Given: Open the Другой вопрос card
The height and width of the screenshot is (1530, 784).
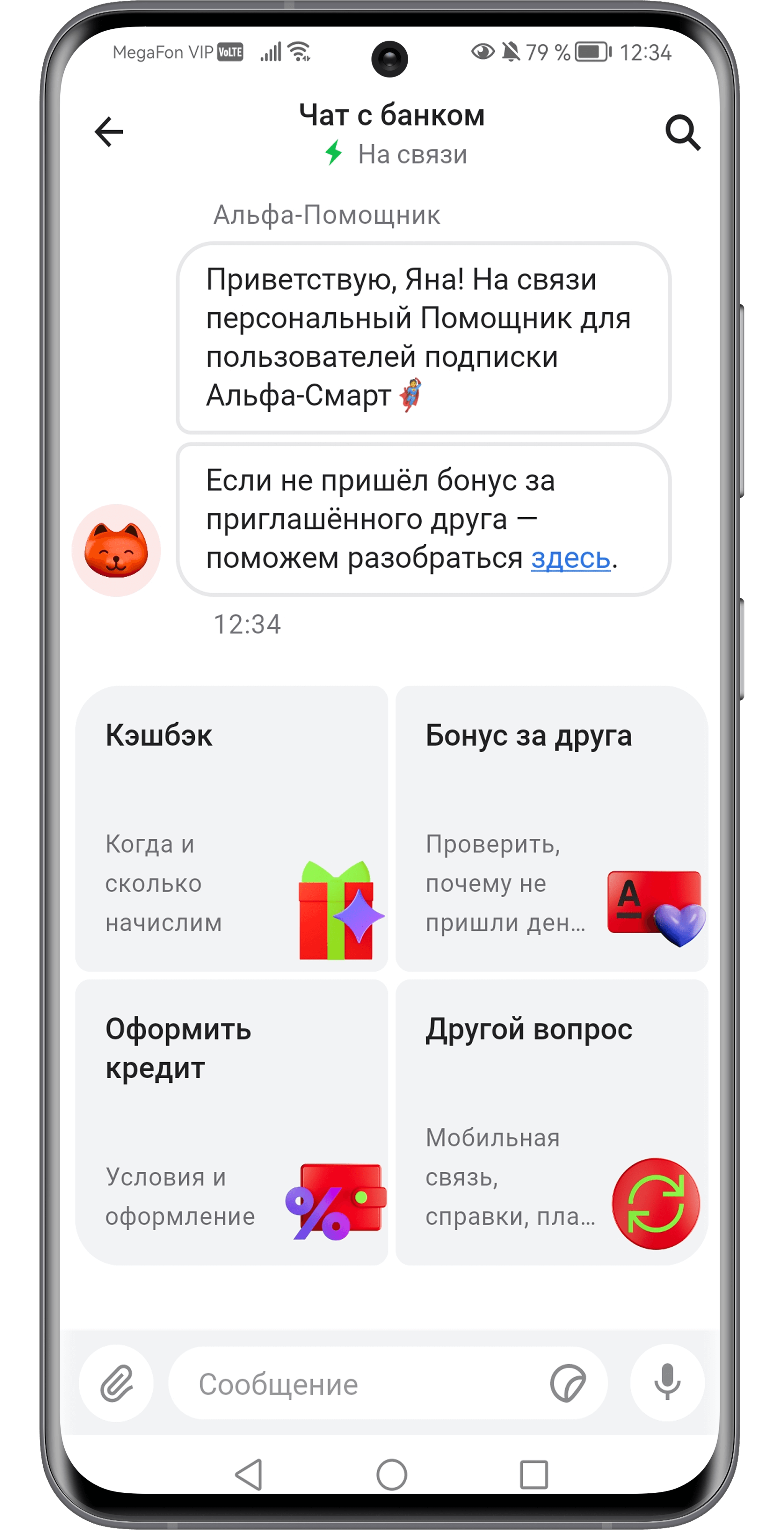Looking at the screenshot, I should tap(551, 1122).
